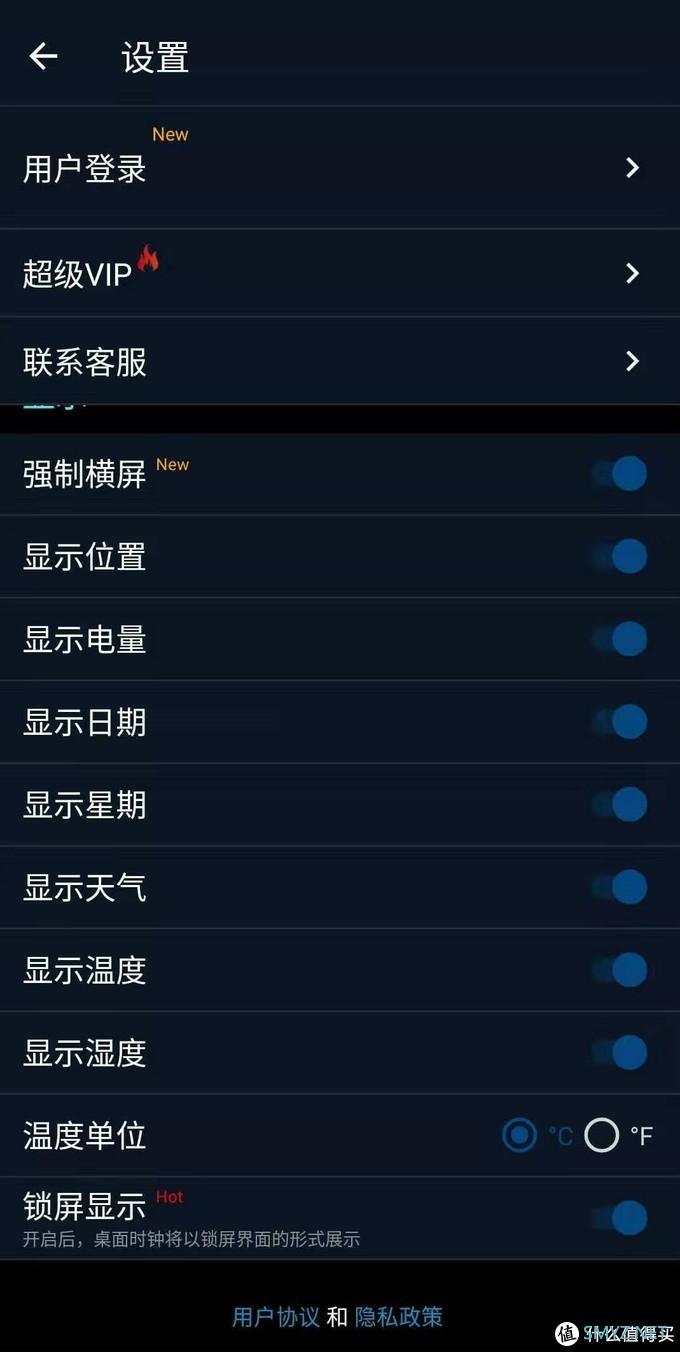
Task: Toggle 强制横屏 switch
Action: [x=620, y=473]
